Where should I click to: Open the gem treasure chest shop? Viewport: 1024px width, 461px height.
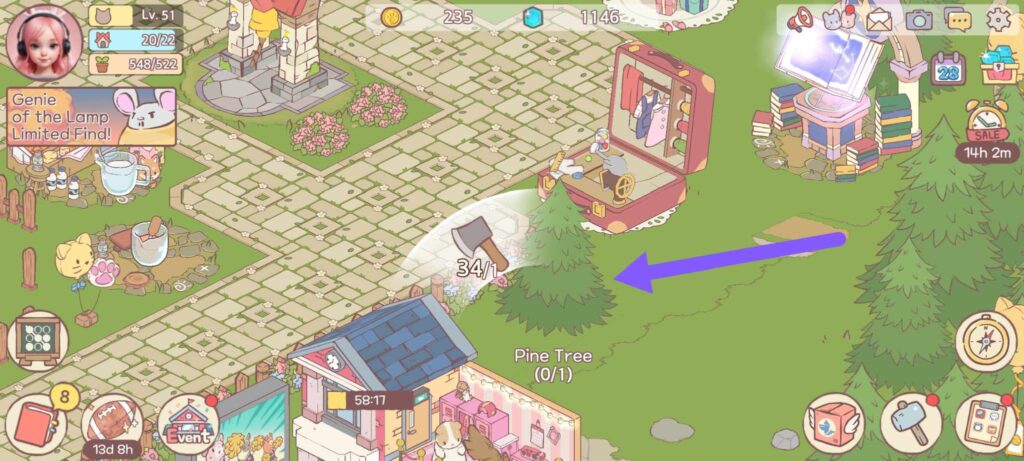tap(1000, 64)
